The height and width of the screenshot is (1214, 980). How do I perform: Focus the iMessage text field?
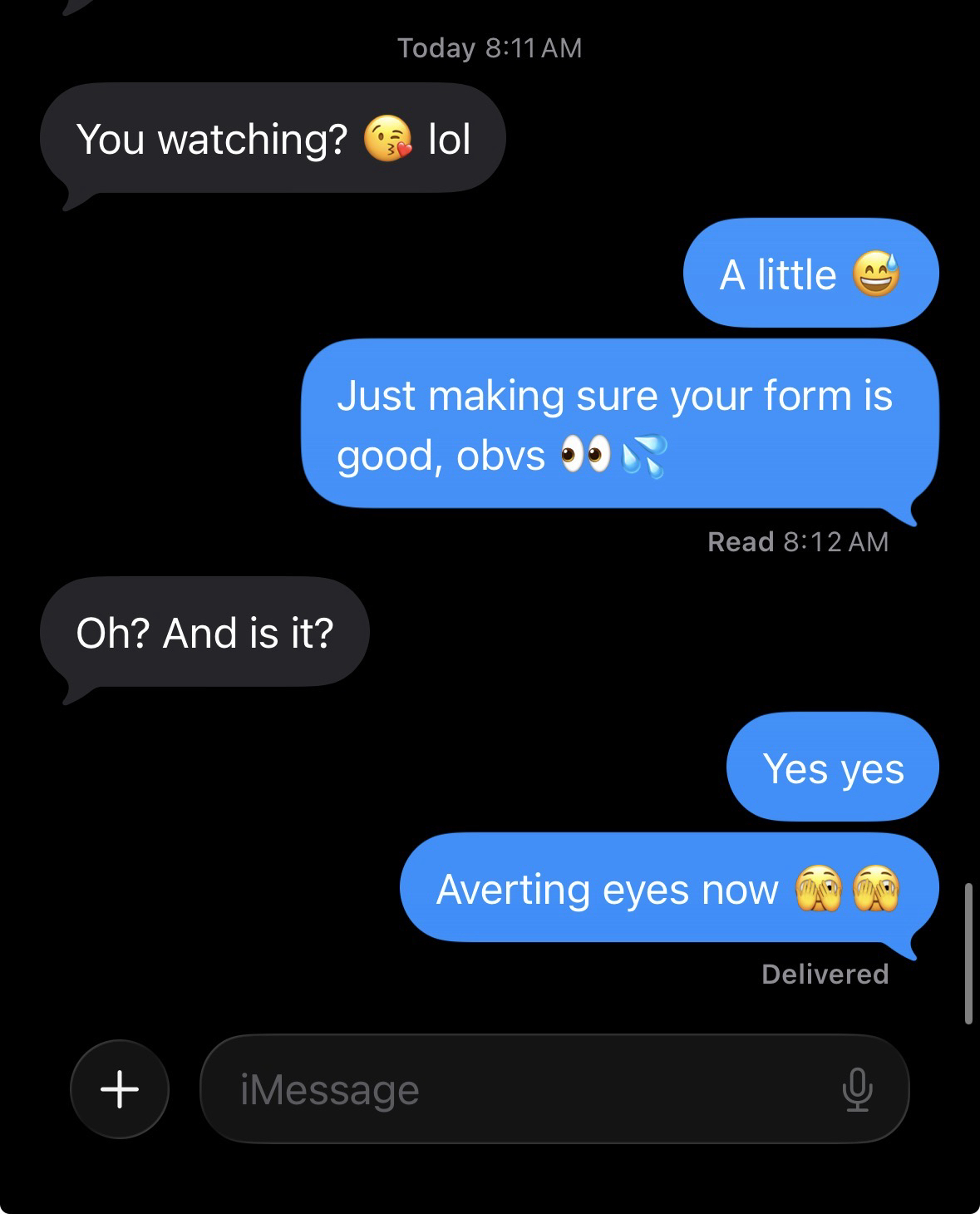click(x=515, y=1089)
